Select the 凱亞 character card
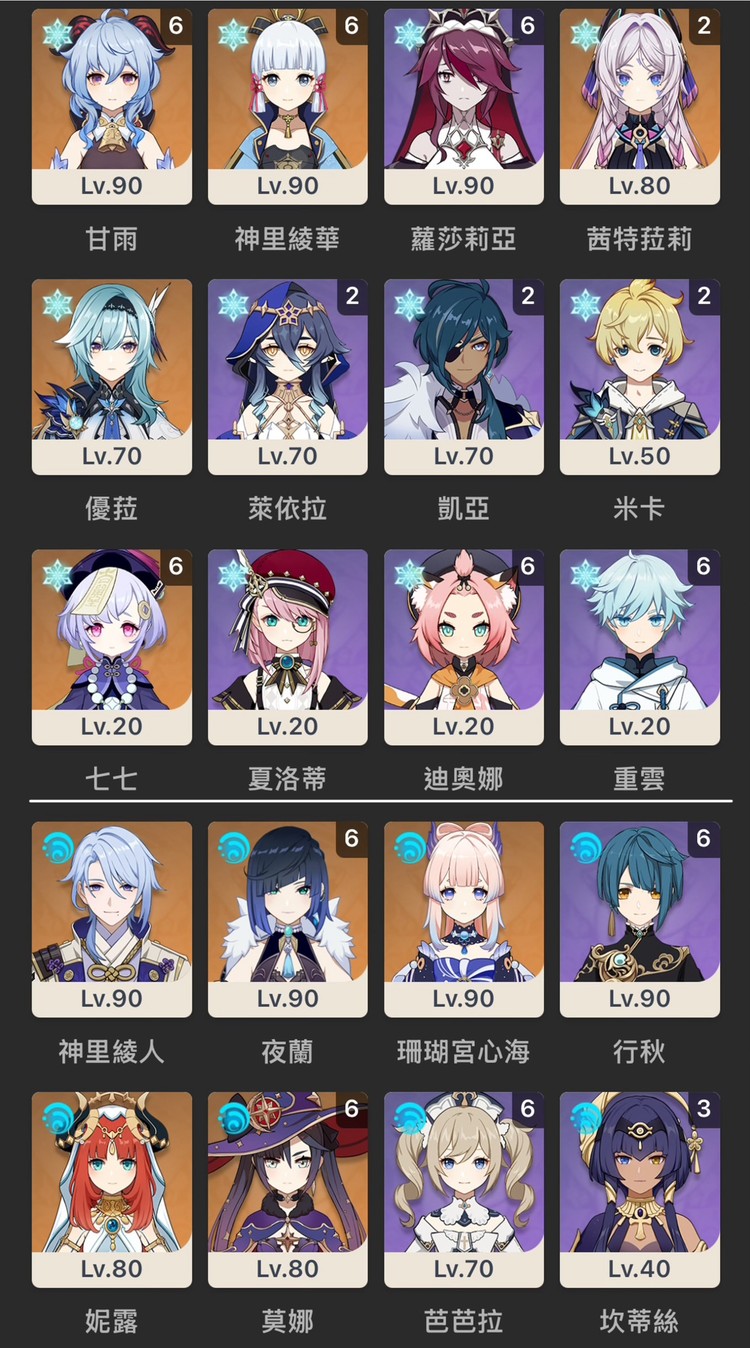Screen dimensions: 750x1348 464,376
